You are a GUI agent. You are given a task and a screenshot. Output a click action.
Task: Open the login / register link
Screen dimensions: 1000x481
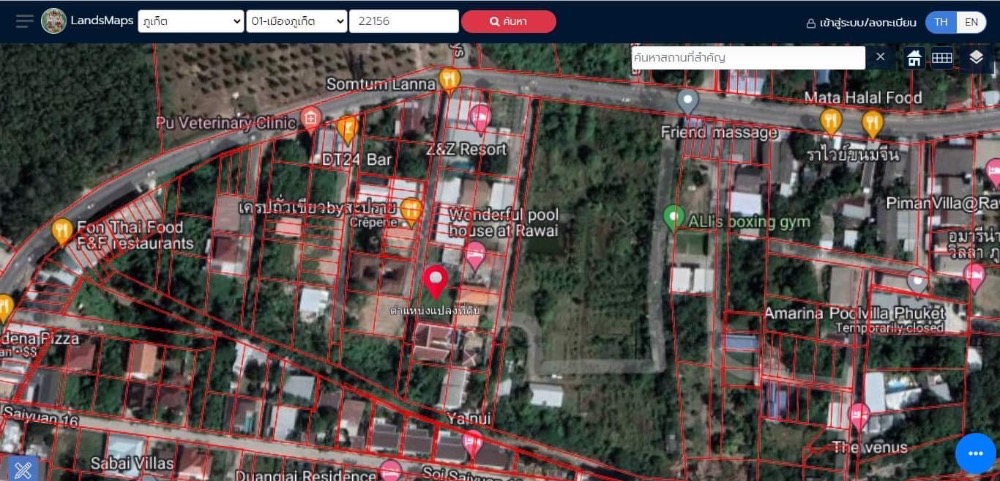(861, 22)
